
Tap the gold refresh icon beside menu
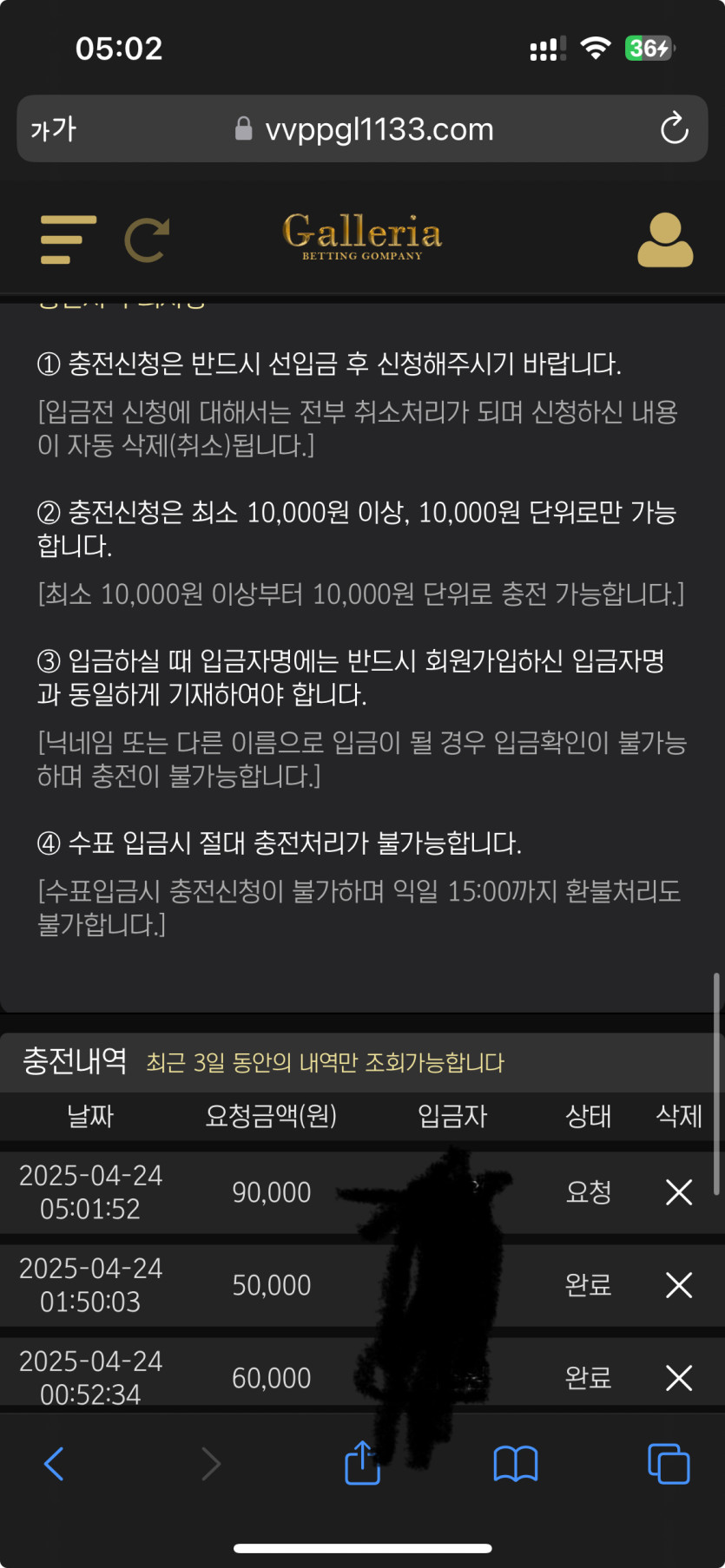146,240
